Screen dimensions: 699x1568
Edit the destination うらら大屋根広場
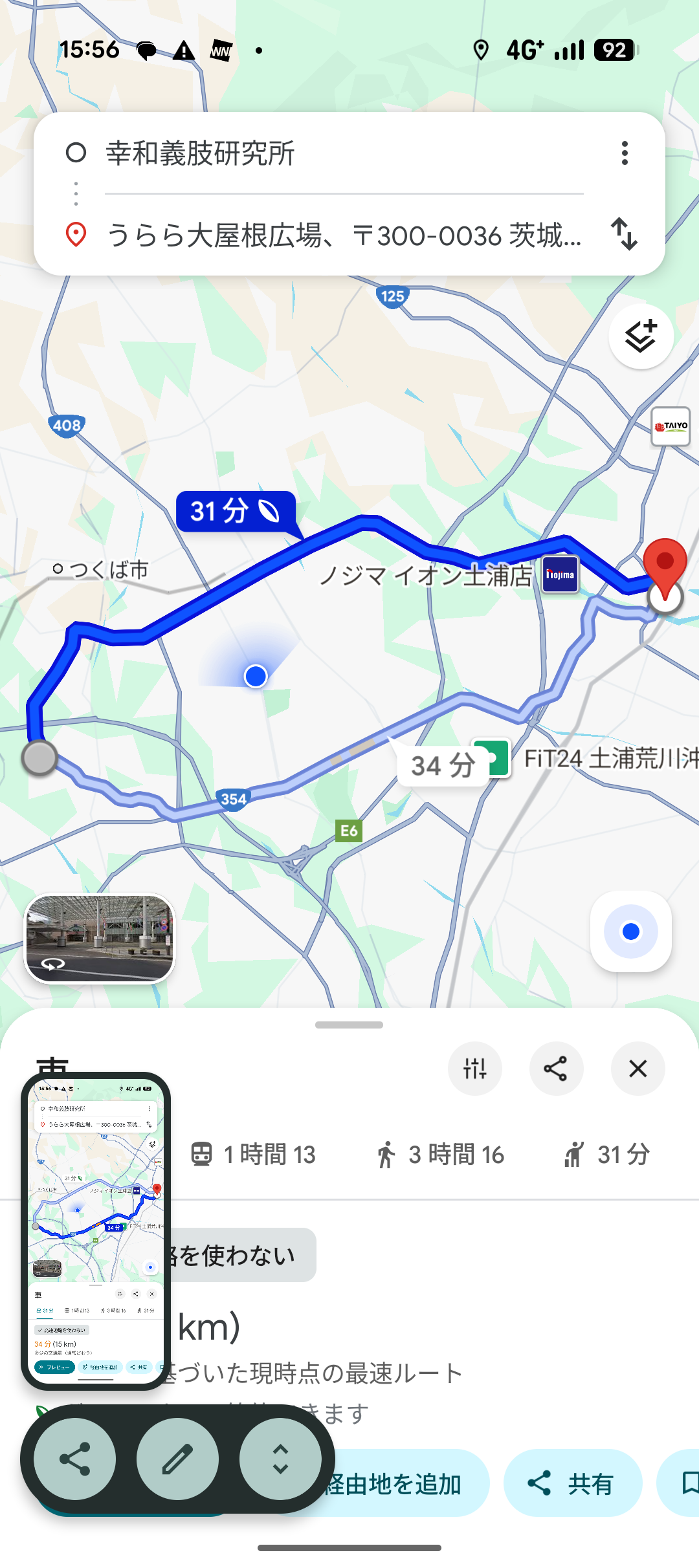[x=343, y=235]
